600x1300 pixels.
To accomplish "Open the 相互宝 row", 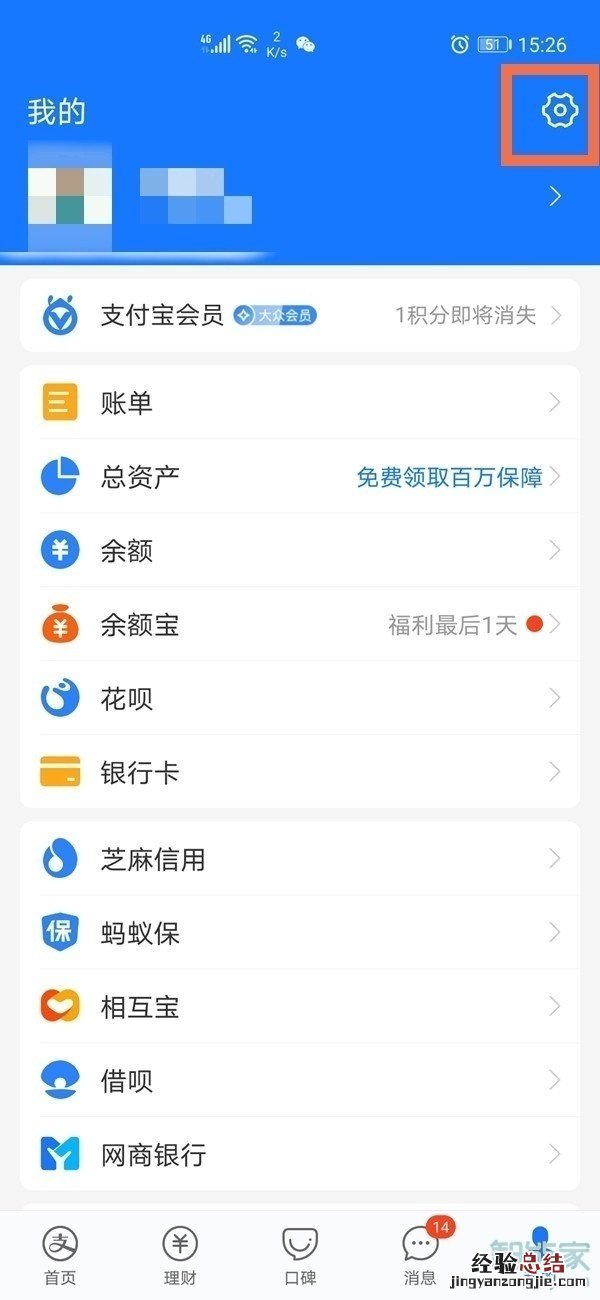I will click(300, 1006).
